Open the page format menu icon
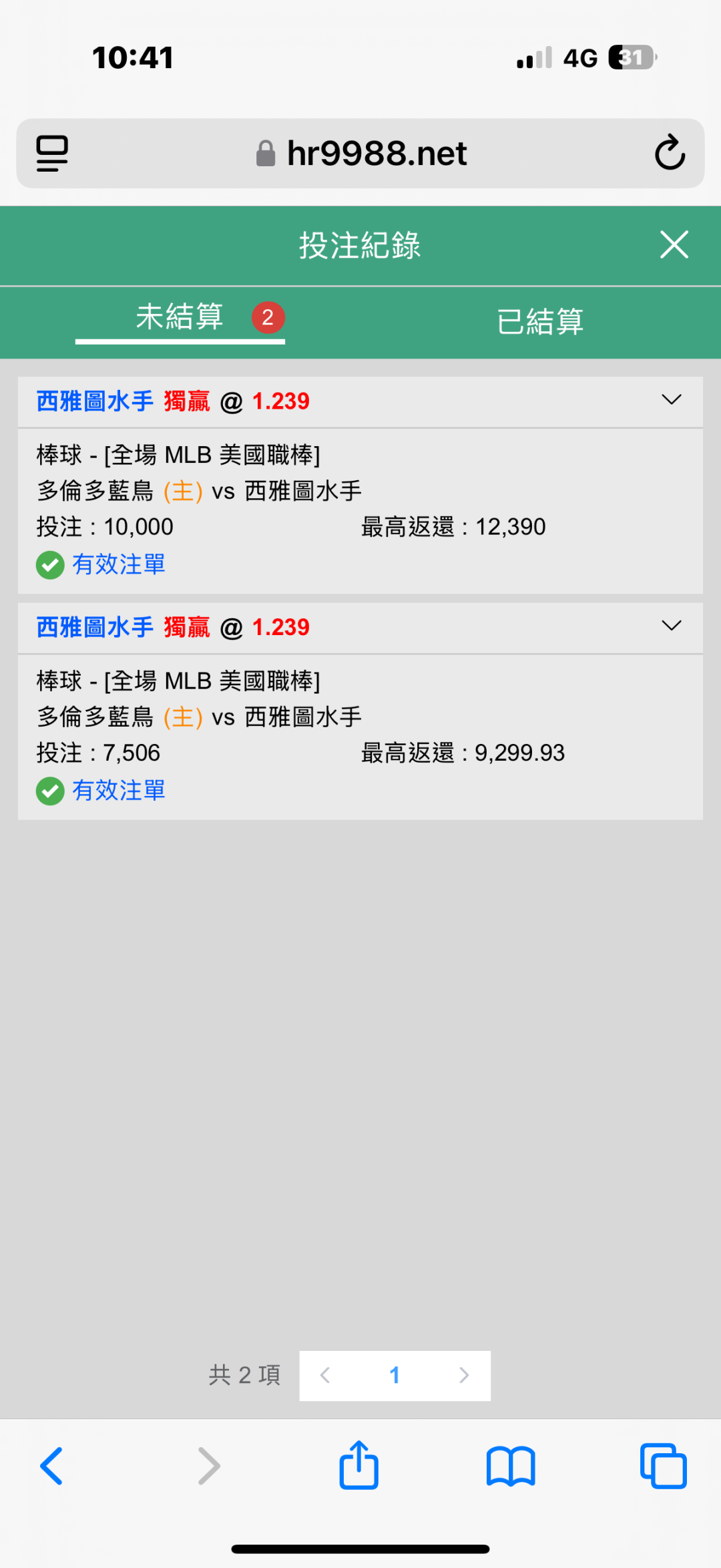721x1568 pixels. 52,154
